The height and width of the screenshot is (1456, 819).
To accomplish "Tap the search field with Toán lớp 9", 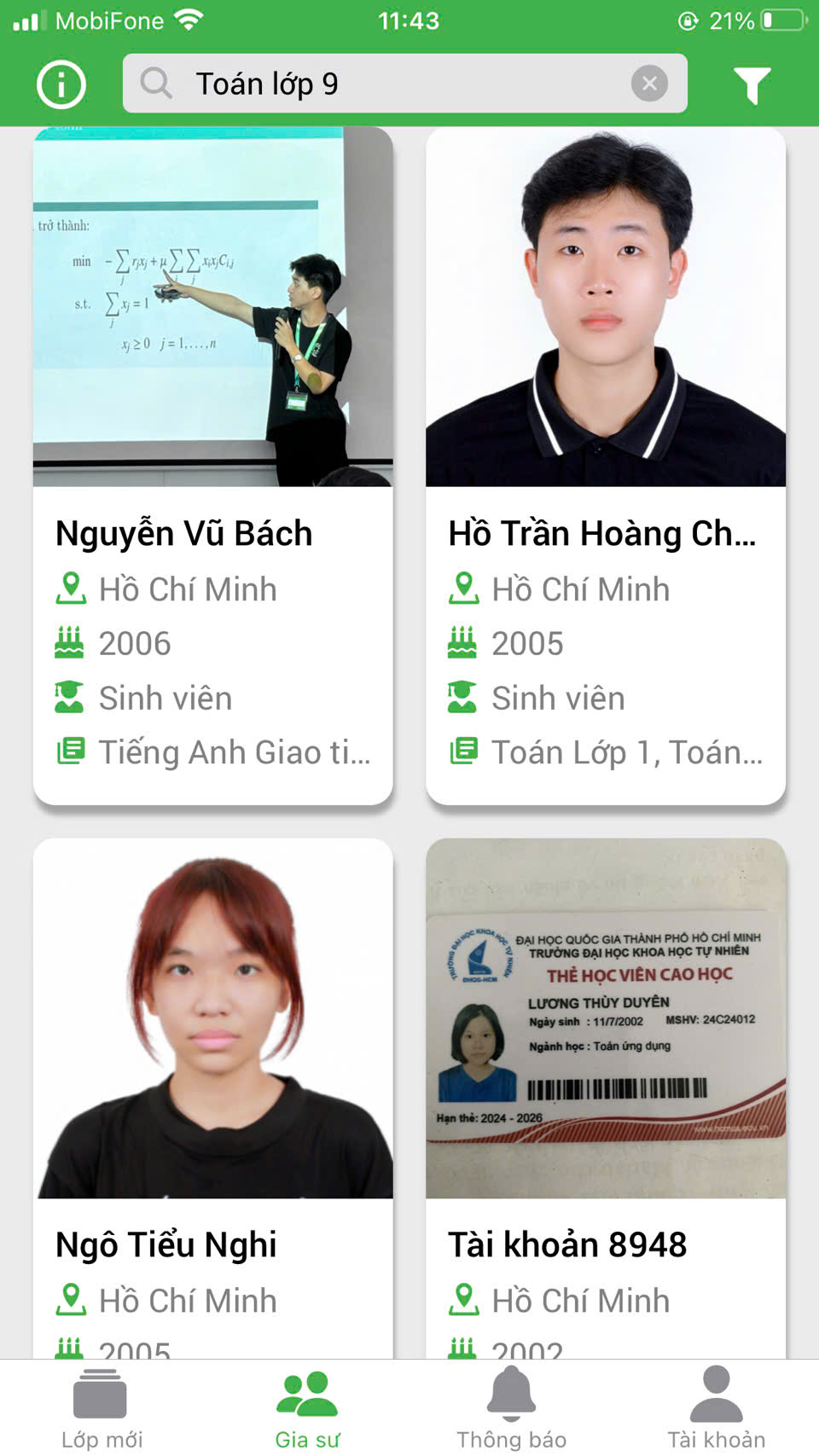I will (384, 84).
